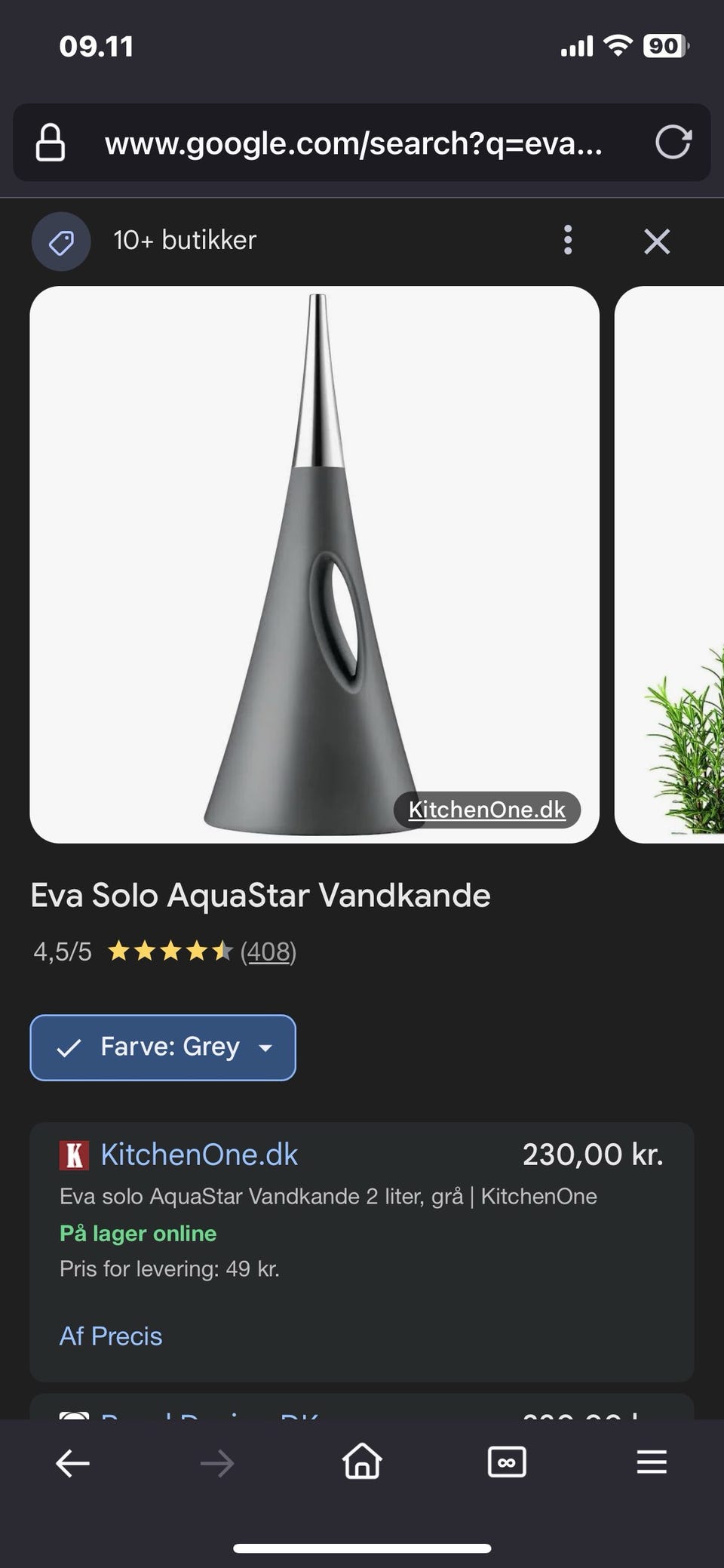Close the product stores panel
Viewport: 724px width, 1568px height.
(x=657, y=241)
